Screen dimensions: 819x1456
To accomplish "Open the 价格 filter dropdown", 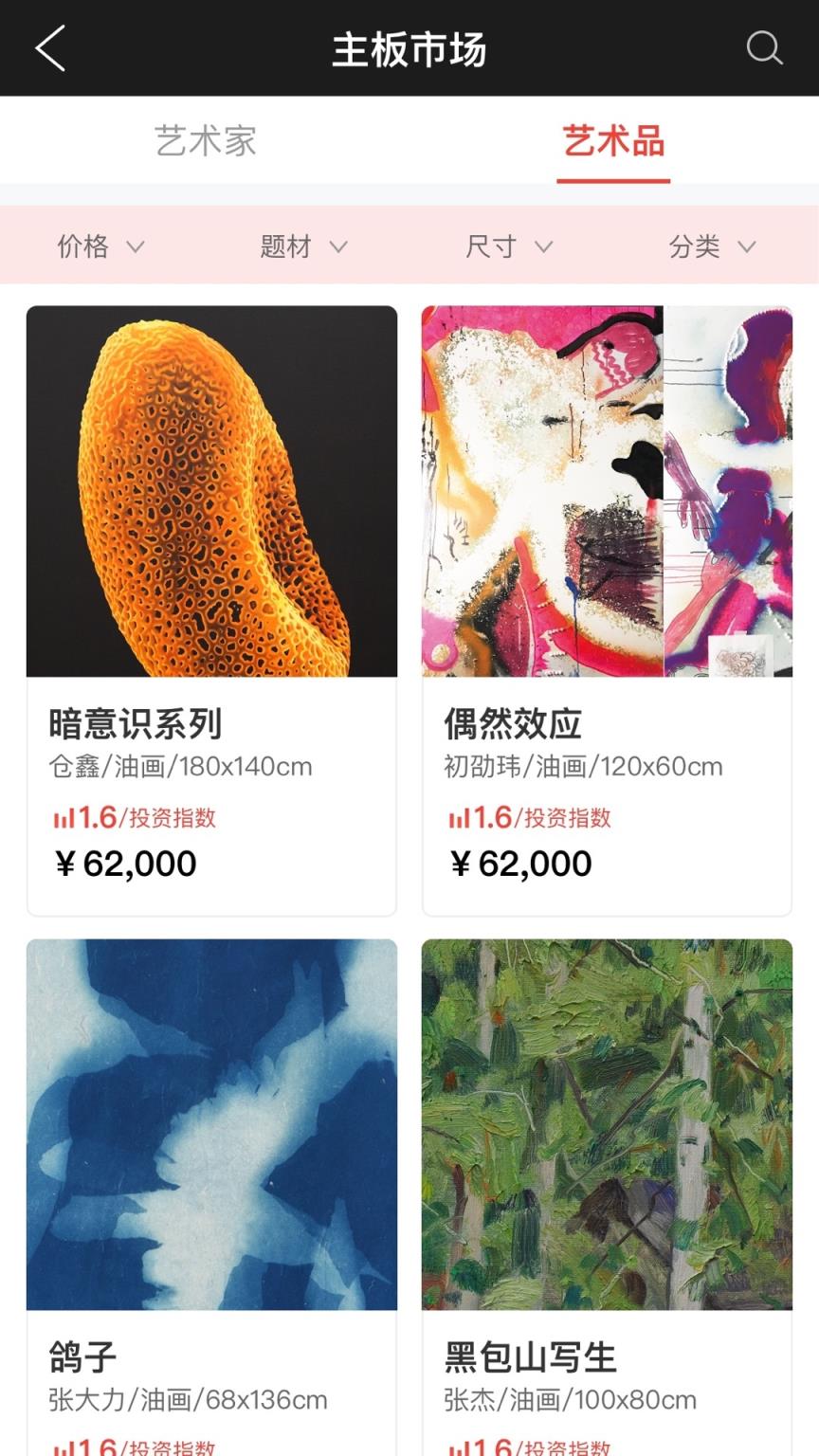I will click(x=100, y=246).
